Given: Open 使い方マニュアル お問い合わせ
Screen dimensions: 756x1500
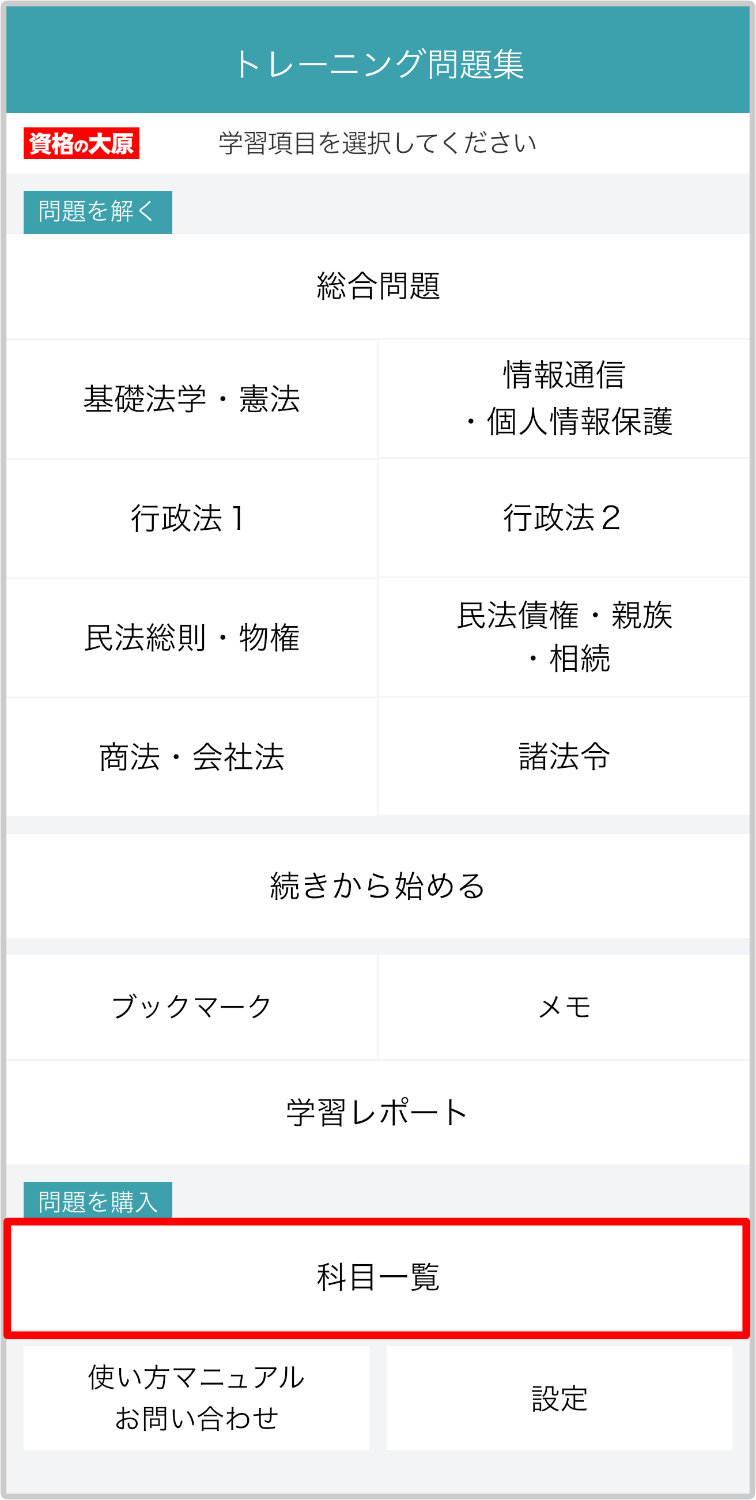Looking at the screenshot, I should [x=196, y=1397].
